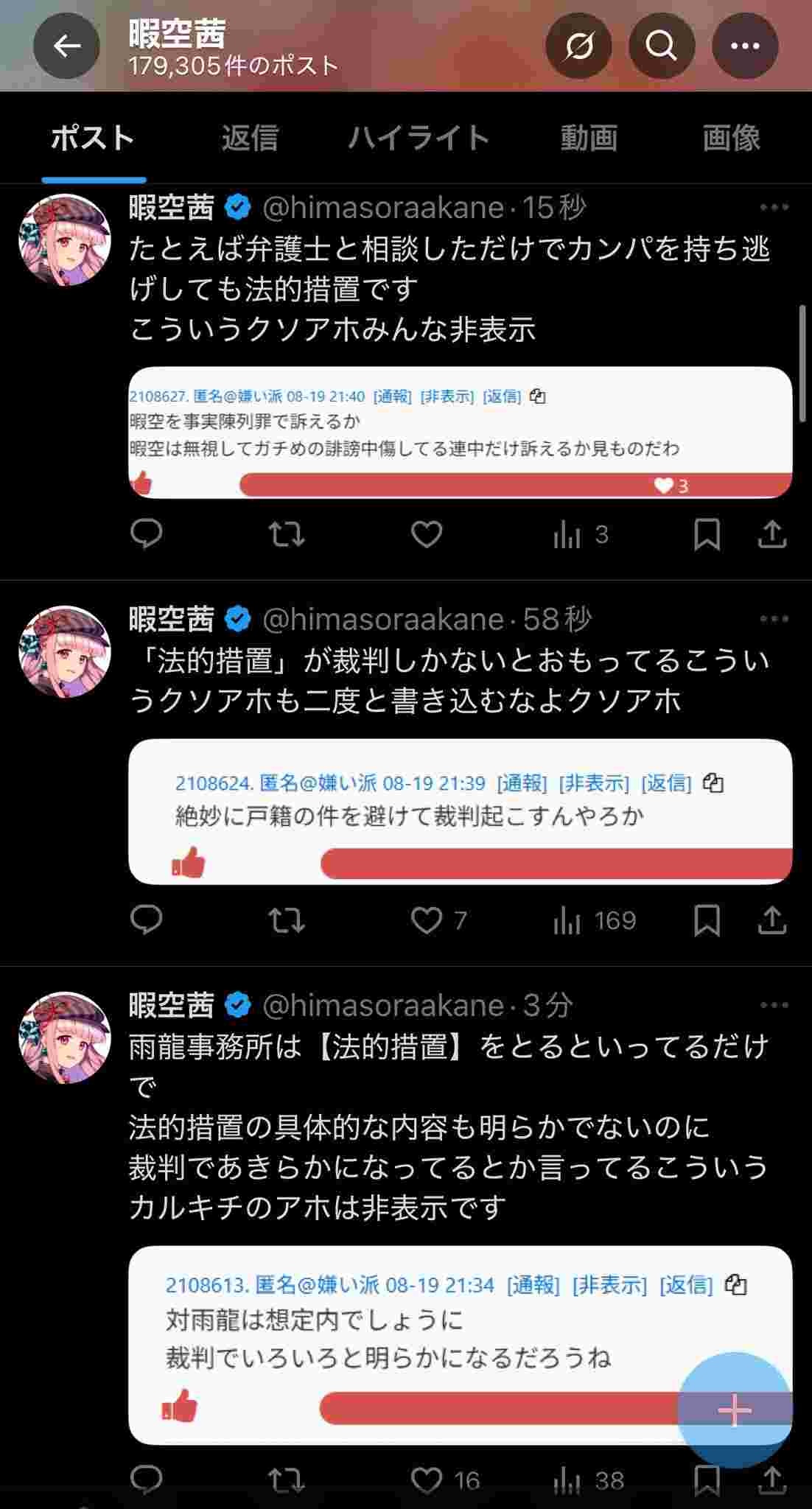The height and width of the screenshot is (1509, 812).
Task: Switch to the ハイライト tab
Action: (x=419, y=138)
